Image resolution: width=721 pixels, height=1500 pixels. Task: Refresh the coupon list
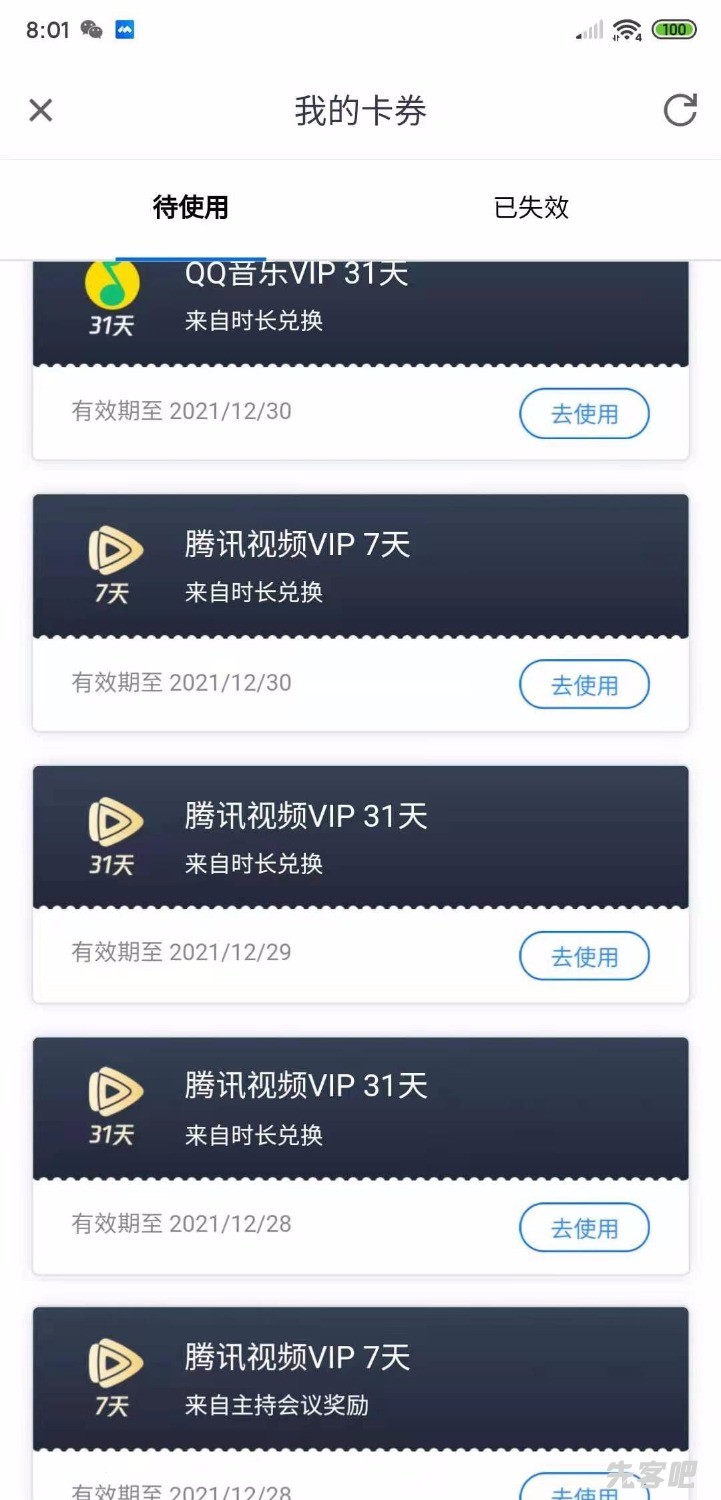[680, 110]
